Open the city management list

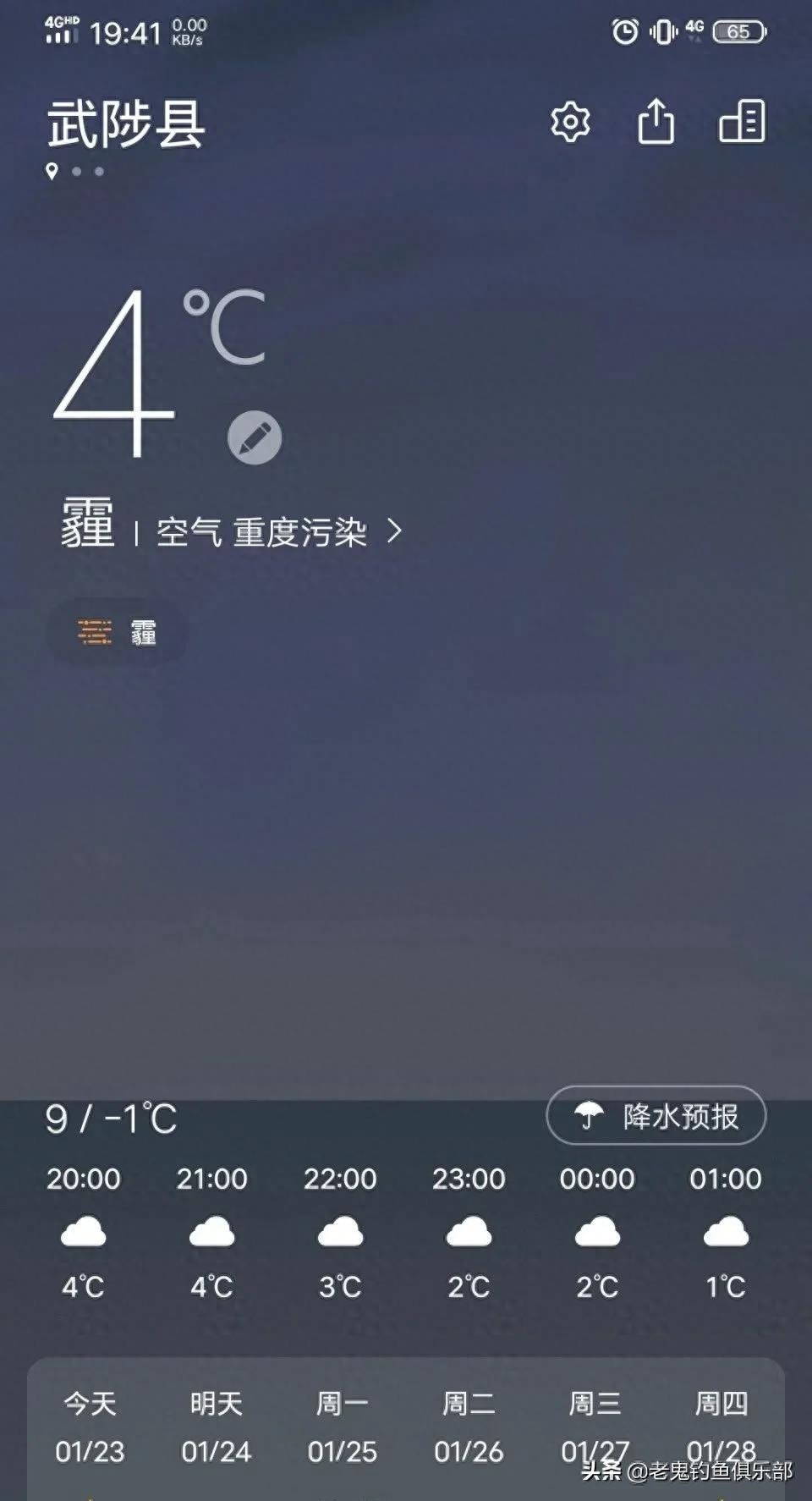click(x=742, y=121)
